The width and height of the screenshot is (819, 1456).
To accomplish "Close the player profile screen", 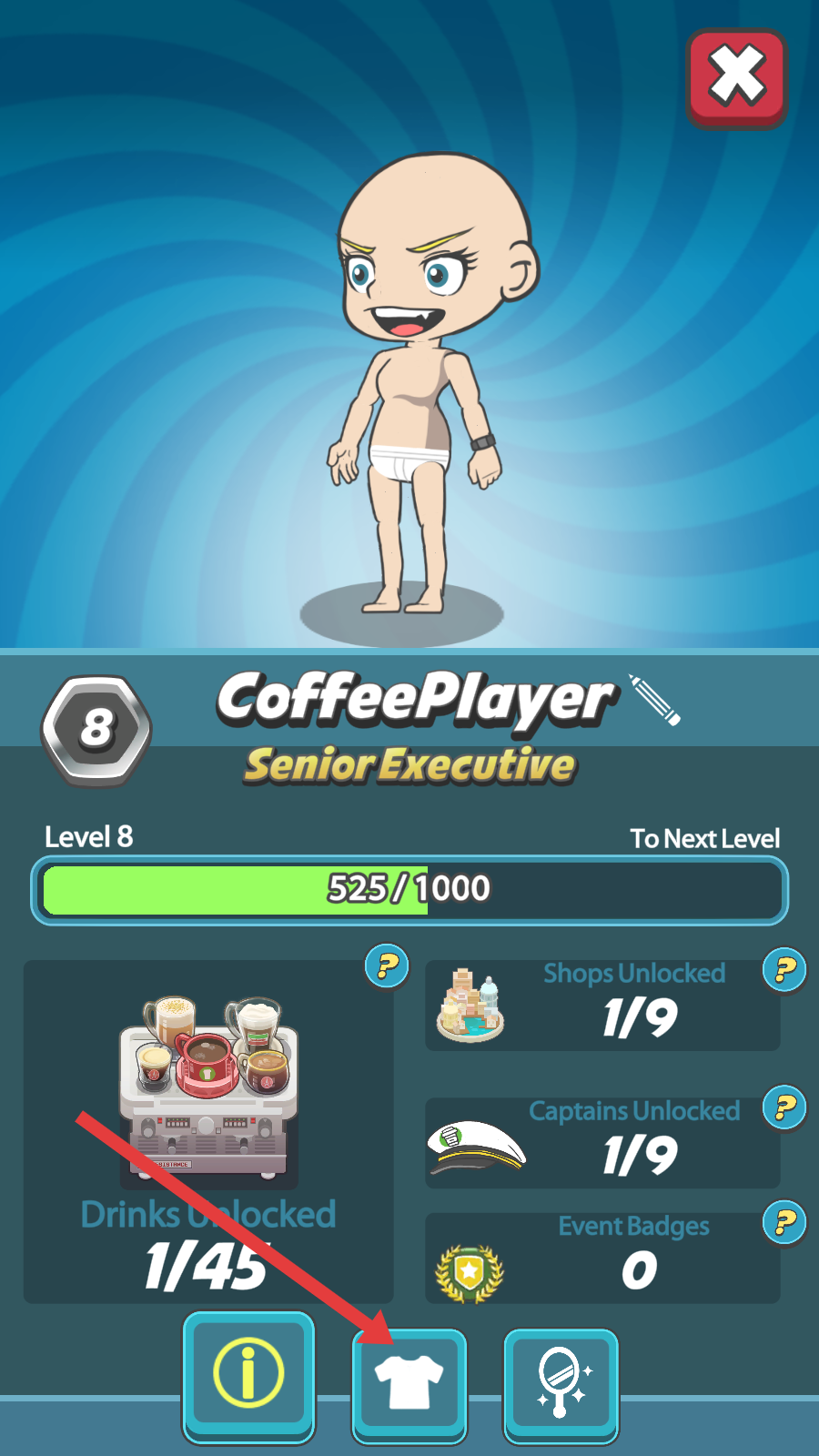I will [736, 77].
